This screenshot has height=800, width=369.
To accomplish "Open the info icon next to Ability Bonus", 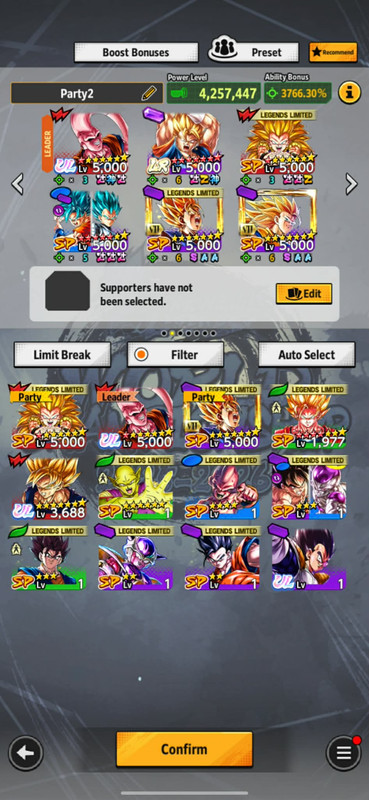I will tap(349, 93).
